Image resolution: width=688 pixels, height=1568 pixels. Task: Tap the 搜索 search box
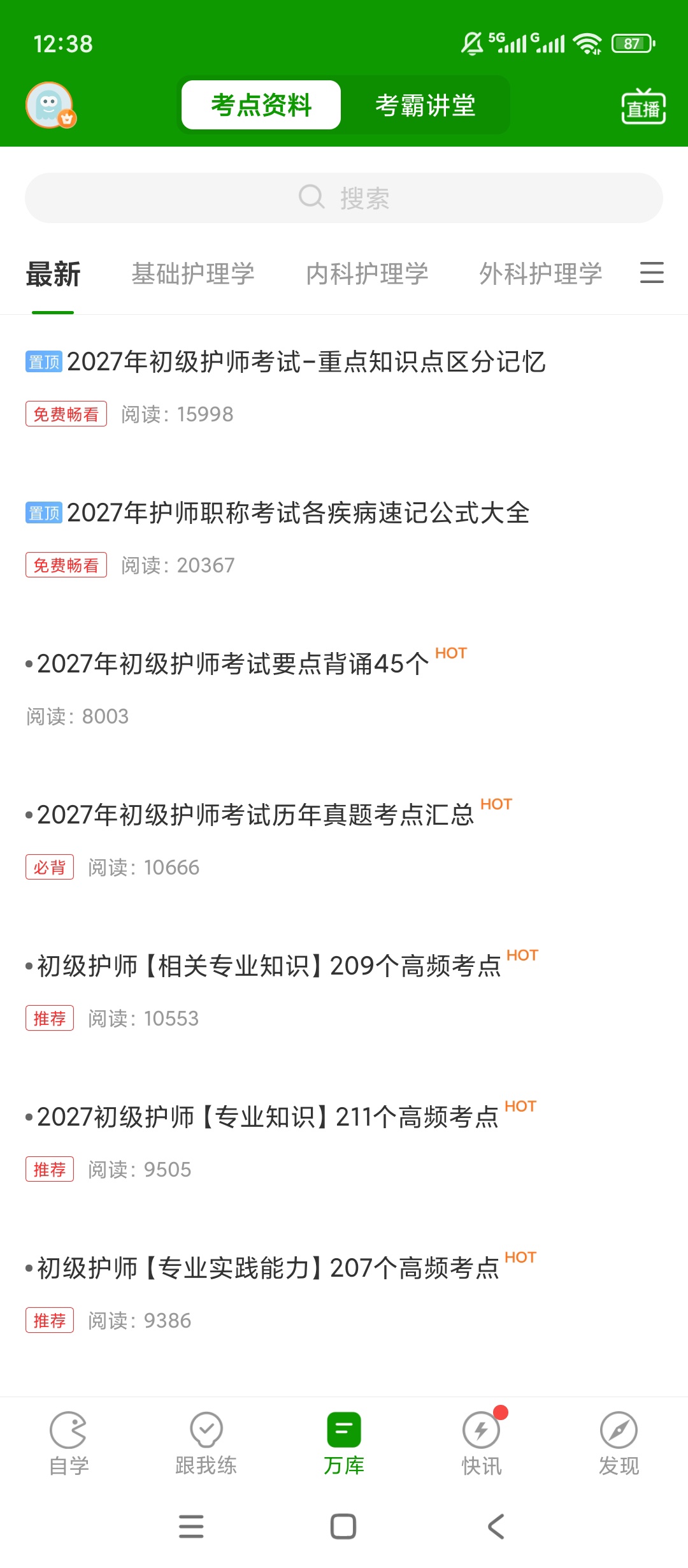click(x=344, y=198)
